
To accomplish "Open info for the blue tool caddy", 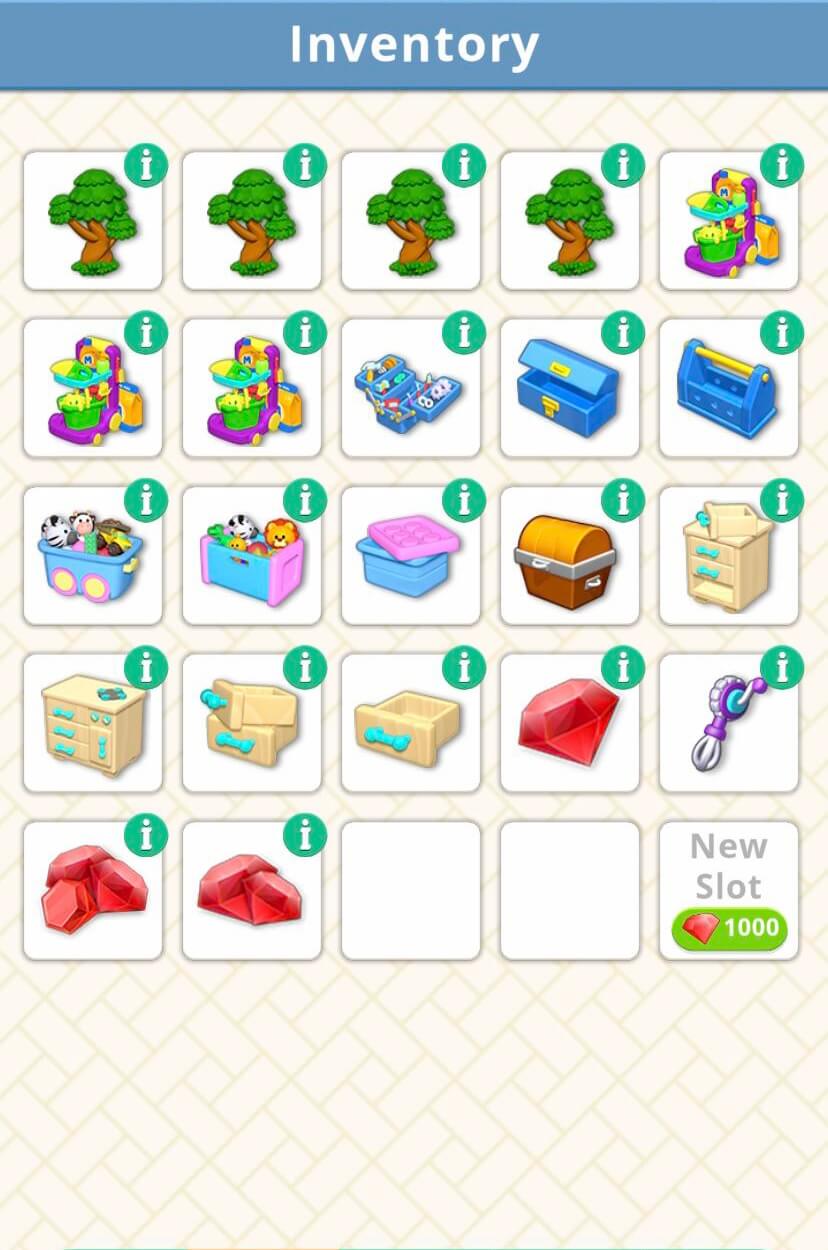I will [782, 332].
